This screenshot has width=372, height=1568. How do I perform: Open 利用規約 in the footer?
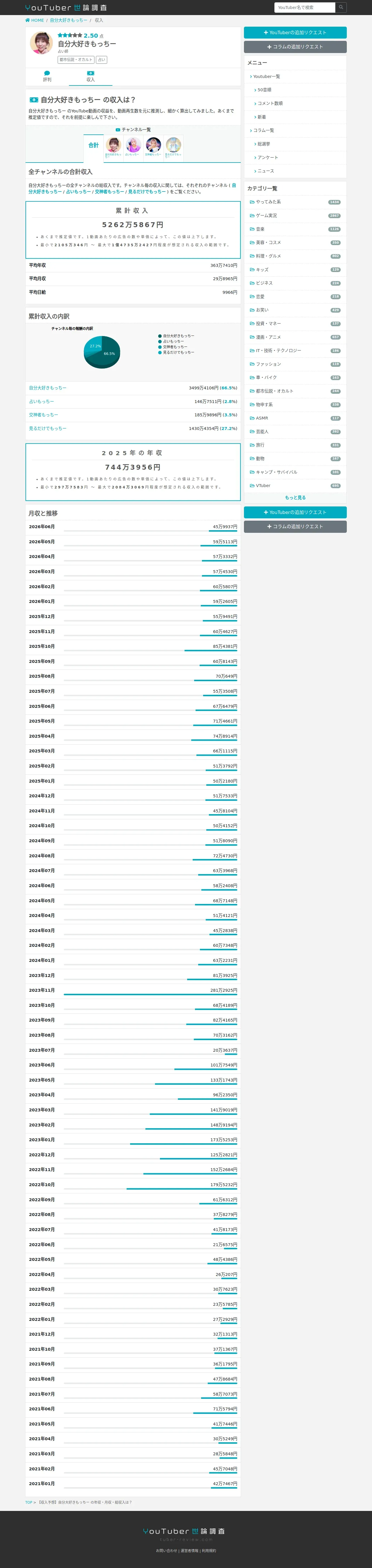[209, 1550]
